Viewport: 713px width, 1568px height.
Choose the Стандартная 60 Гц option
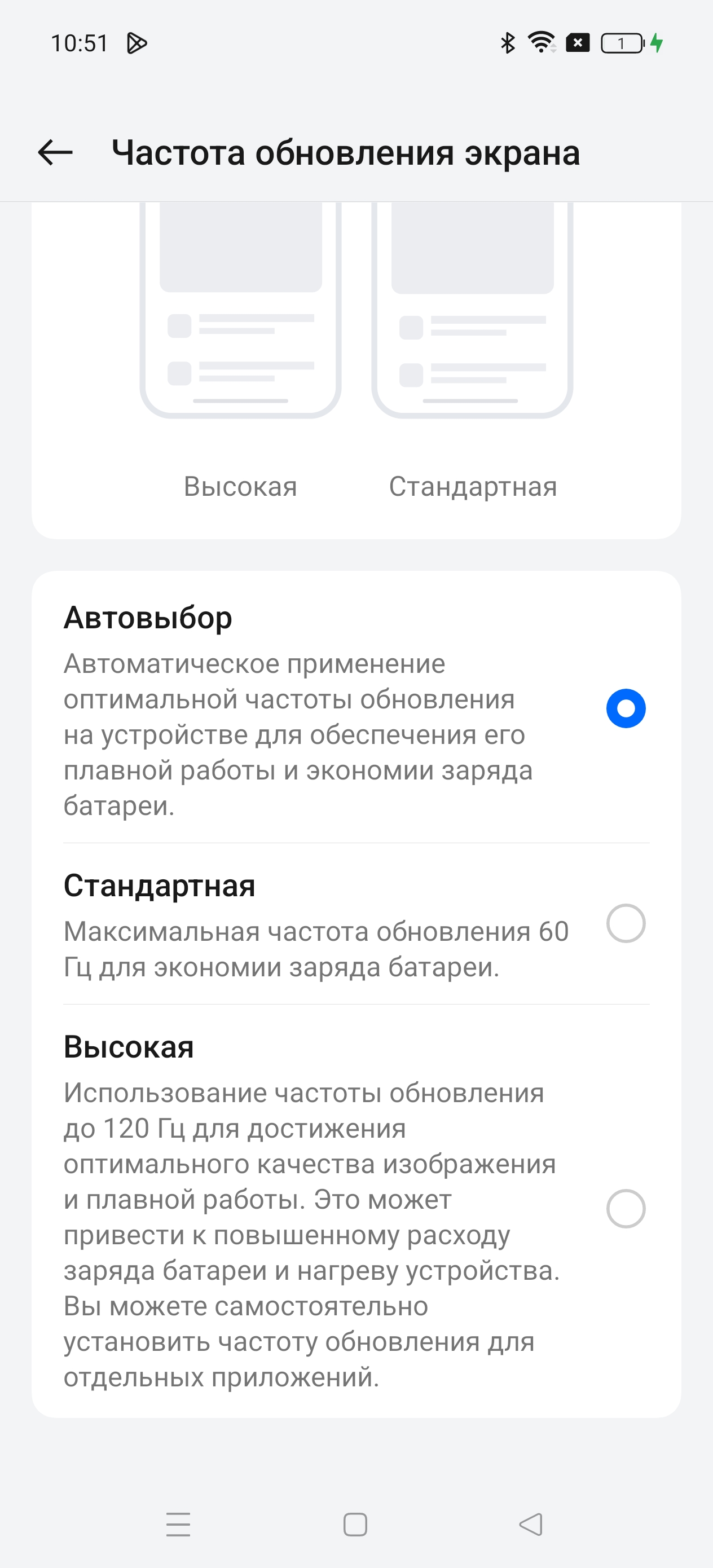tap(626, 923)
